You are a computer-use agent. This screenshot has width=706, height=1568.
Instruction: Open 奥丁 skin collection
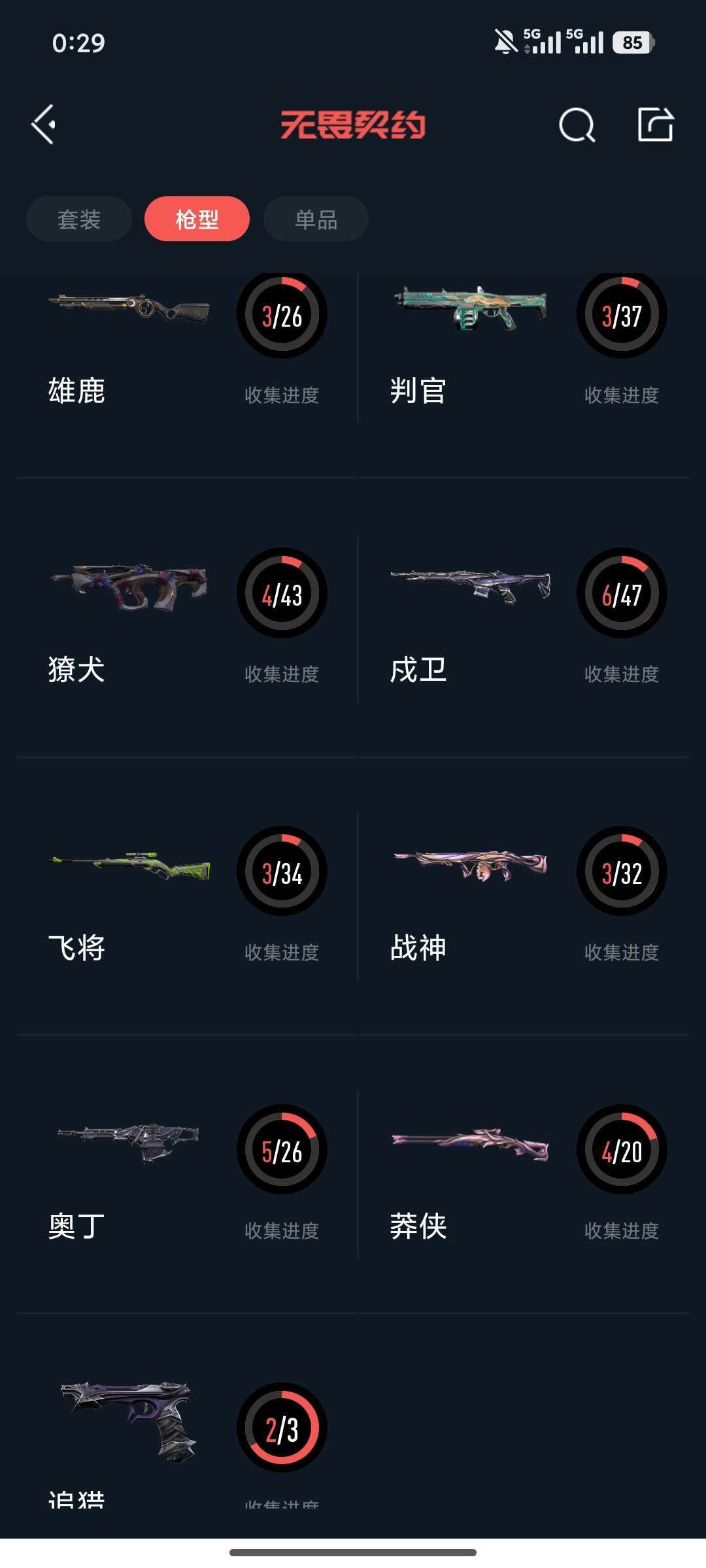[187, 1175]
